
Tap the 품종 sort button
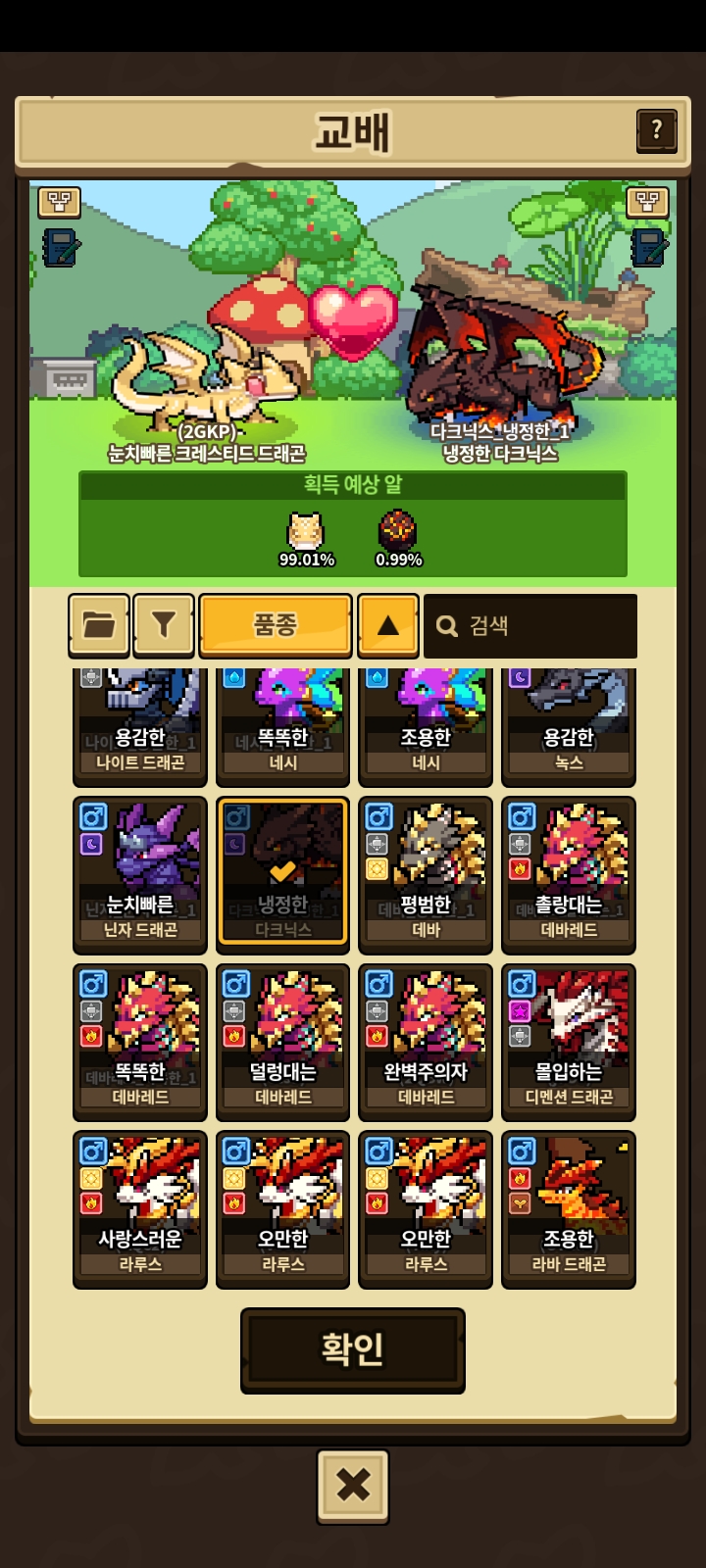click(x=275, y=624)
